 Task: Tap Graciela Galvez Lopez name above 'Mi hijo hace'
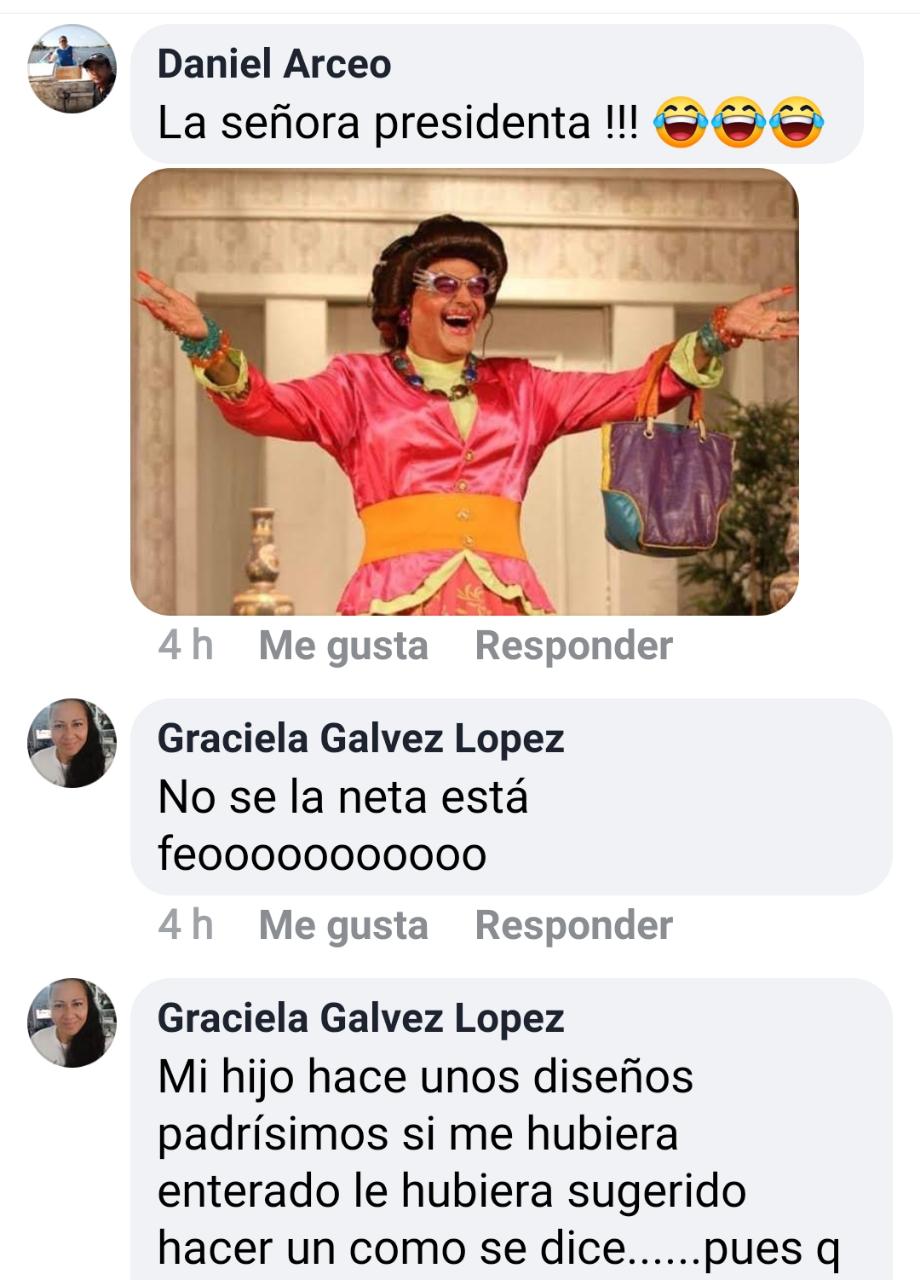coord(360,1018)
